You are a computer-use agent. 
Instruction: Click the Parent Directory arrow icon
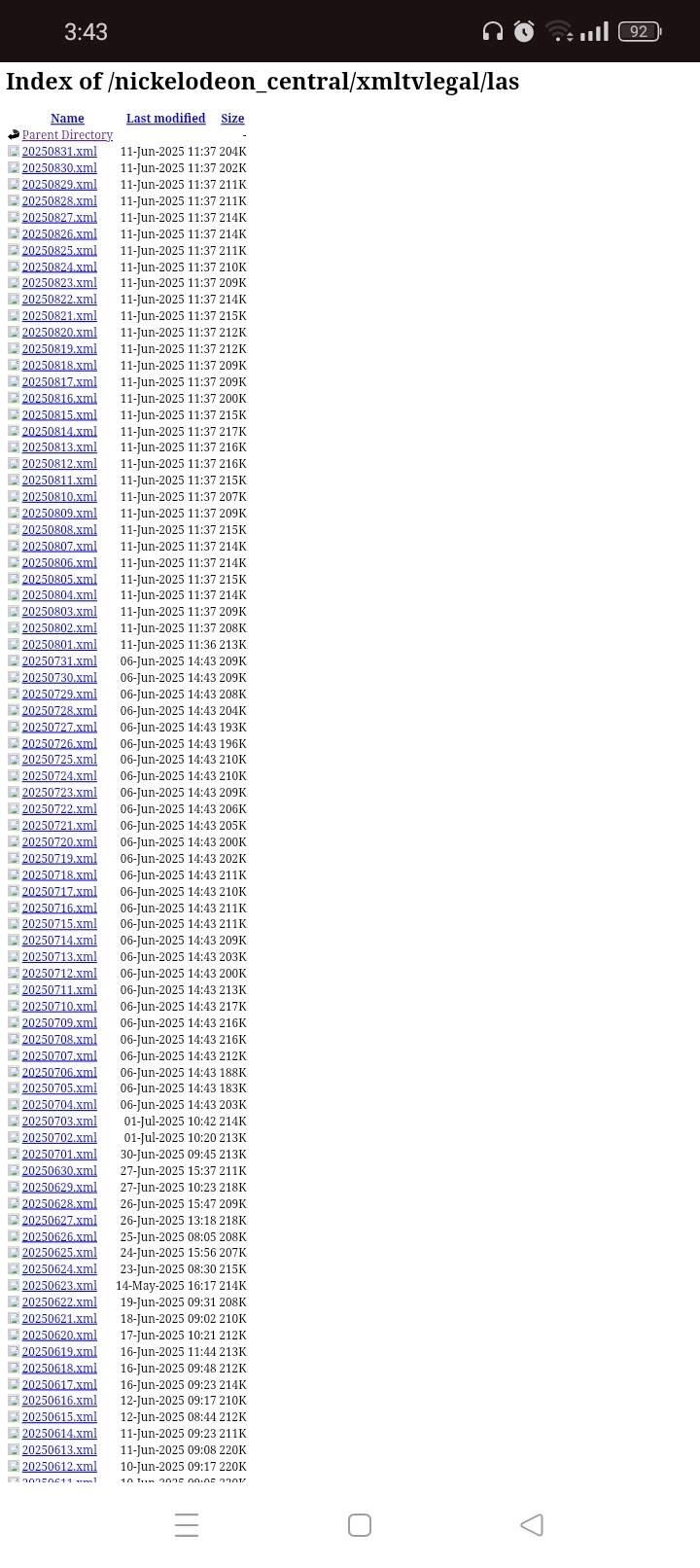pos(13,134)
